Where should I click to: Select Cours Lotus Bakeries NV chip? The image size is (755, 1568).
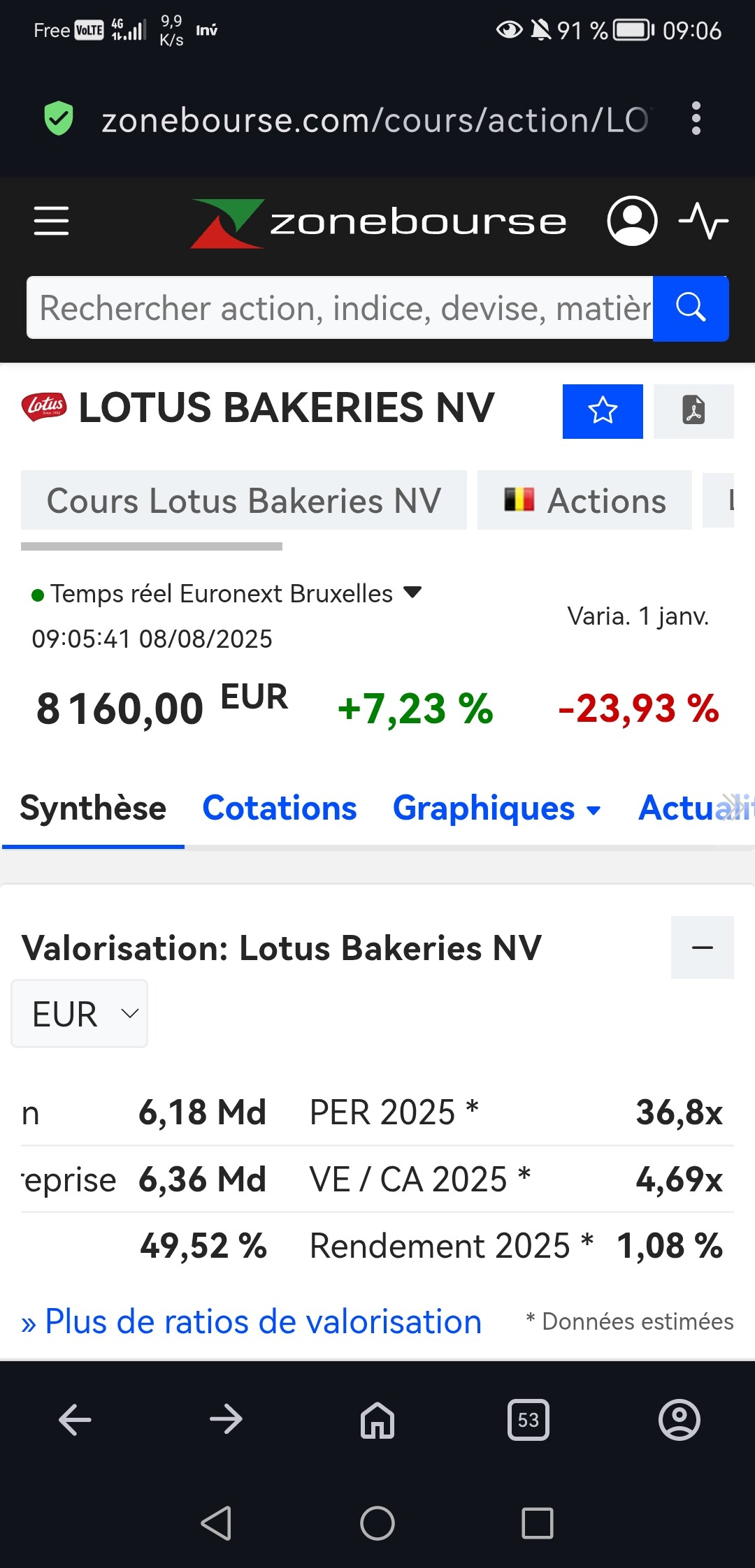[244, 500]
